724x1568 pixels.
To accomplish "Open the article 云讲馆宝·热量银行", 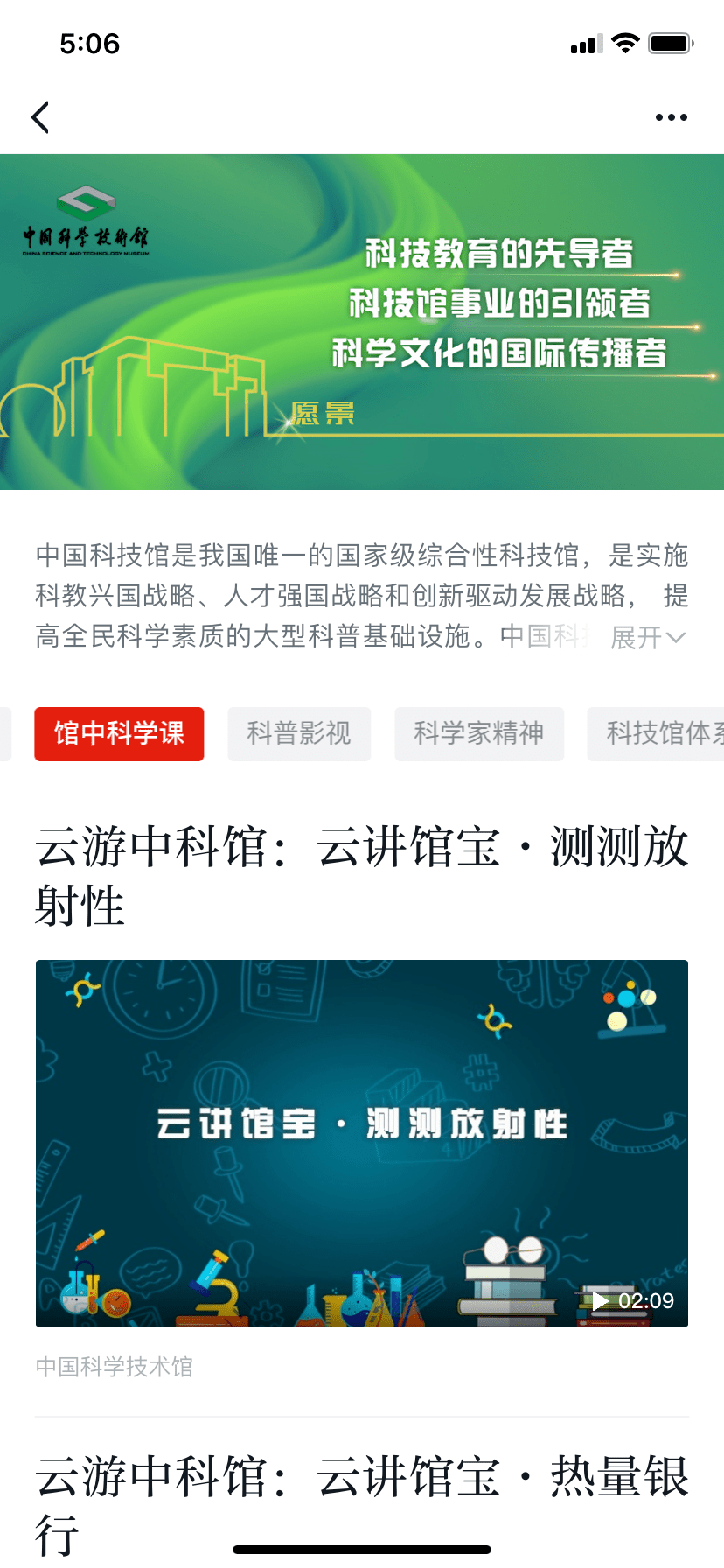I will (x=362, y=1501).
